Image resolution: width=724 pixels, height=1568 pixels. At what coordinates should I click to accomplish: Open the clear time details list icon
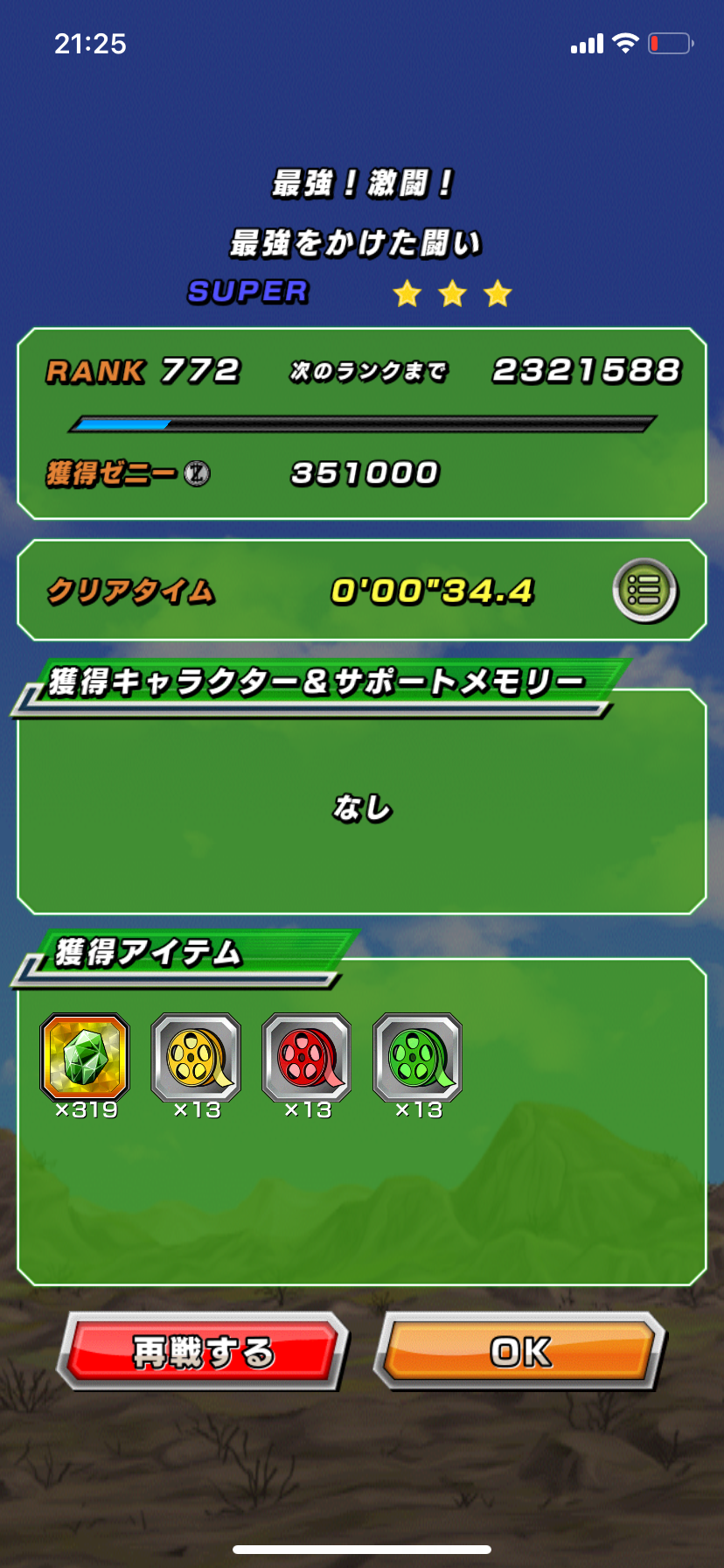(645, 591)
